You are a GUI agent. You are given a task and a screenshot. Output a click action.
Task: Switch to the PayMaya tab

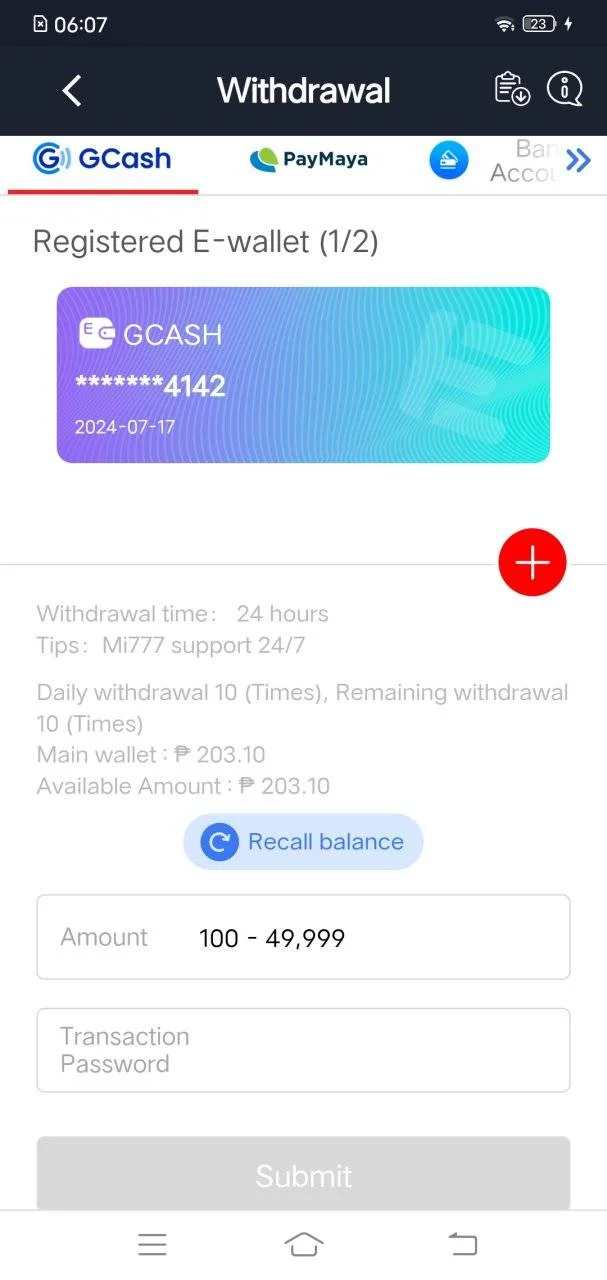(308, 159)
